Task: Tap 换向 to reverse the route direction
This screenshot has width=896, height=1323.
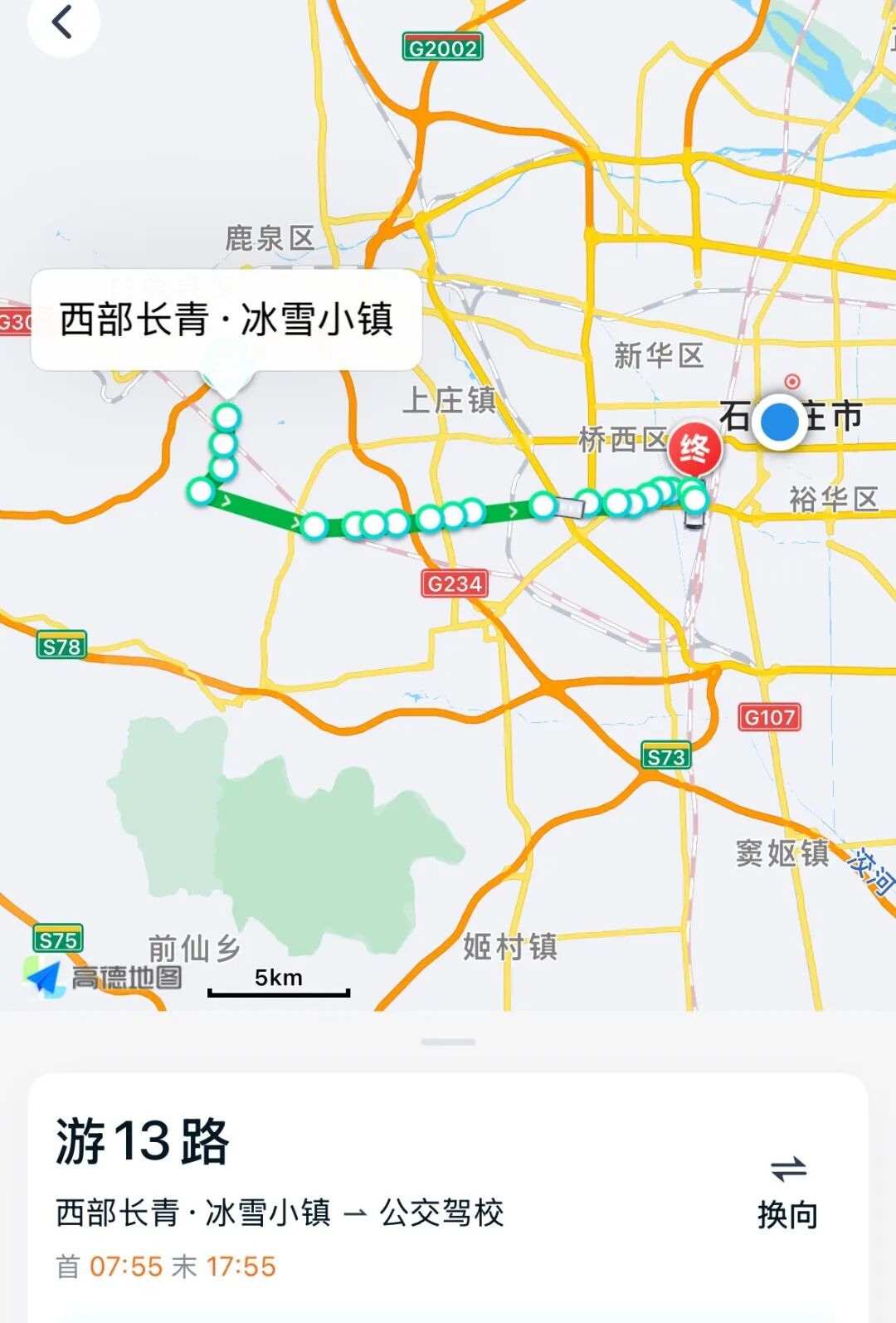Action: pos(787,1193)
